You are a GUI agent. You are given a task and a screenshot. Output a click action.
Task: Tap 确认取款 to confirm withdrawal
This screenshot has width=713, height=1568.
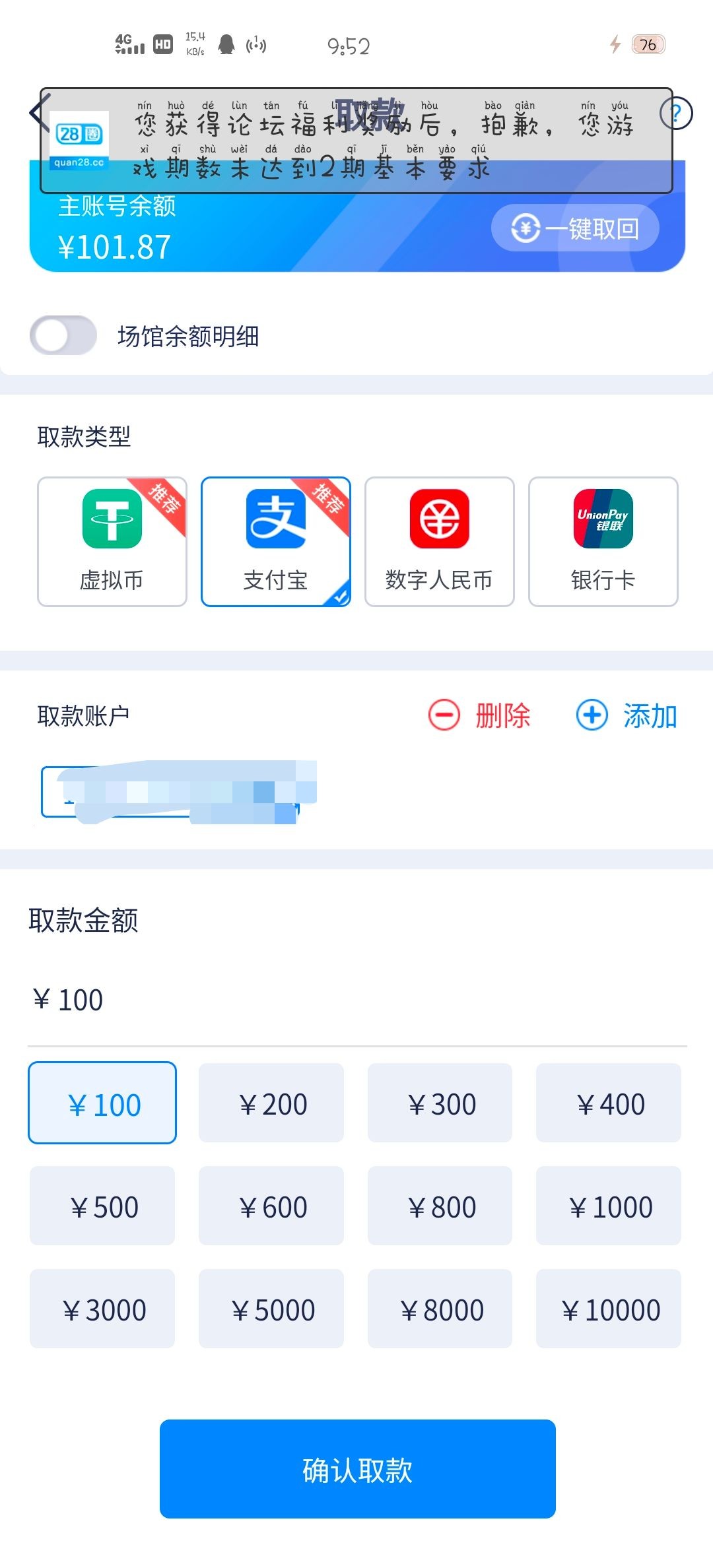click(357, 1469)
